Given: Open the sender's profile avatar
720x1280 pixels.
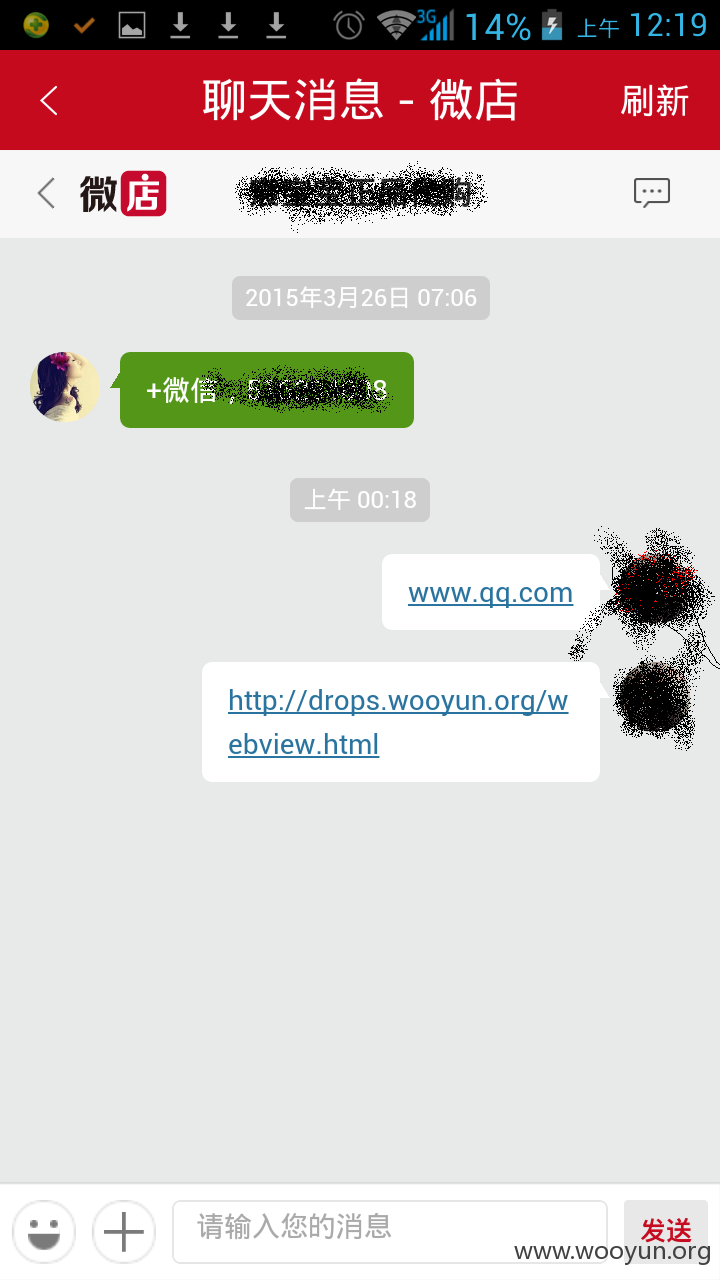Looking at the screenshot, I should tap(65, 386).
